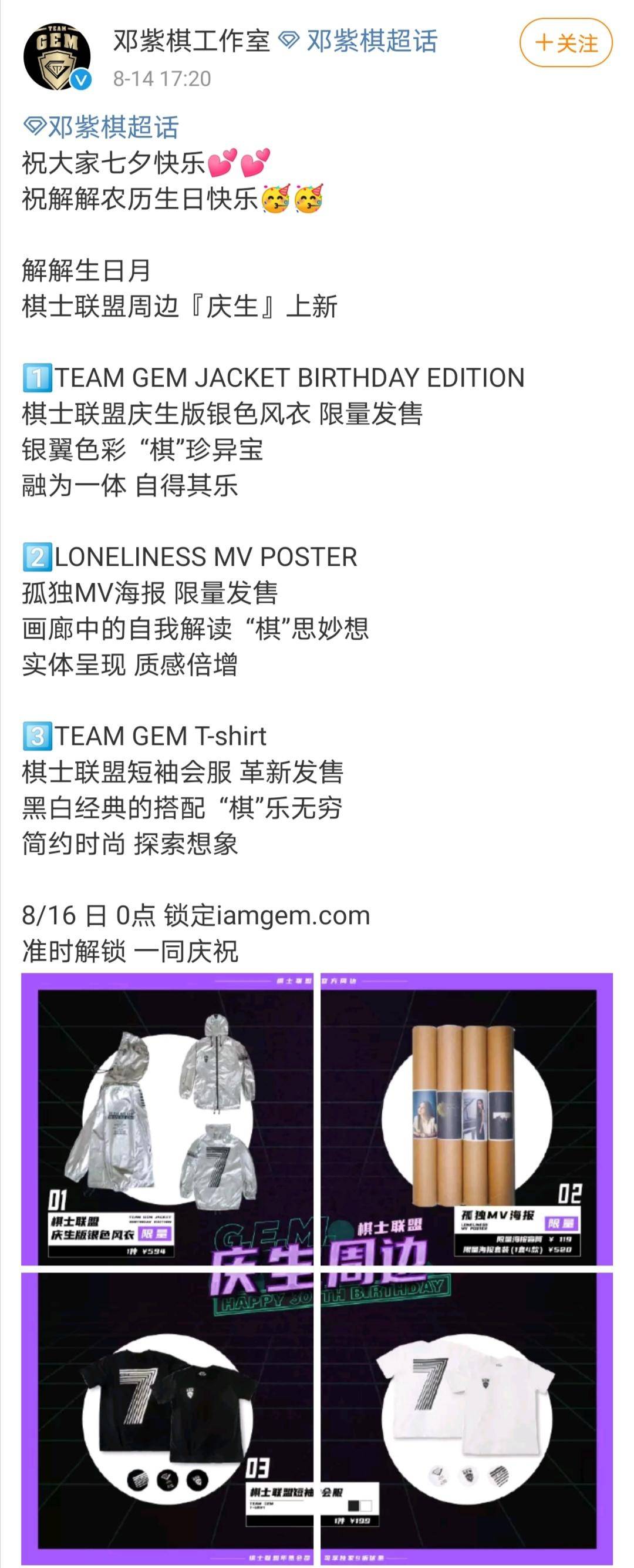This screenshot has width=634, height=1568.
Task: View the 孤独MV海报 poster image tile
Action: (467, 1119)
